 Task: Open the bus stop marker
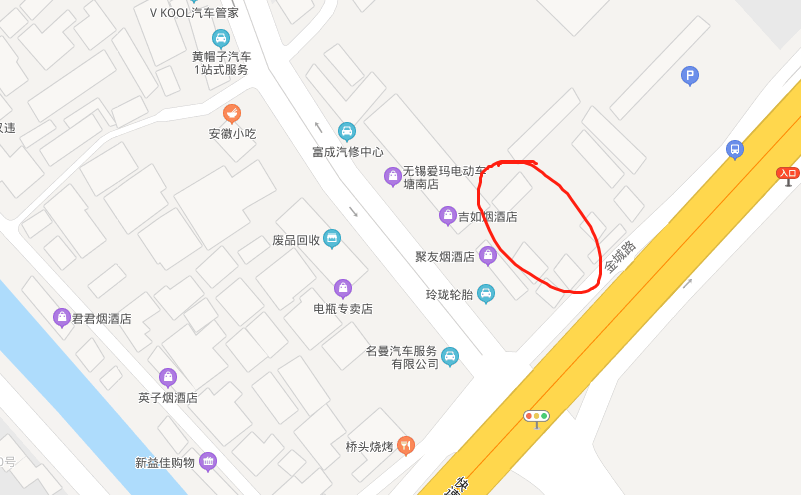click(735, 149)
